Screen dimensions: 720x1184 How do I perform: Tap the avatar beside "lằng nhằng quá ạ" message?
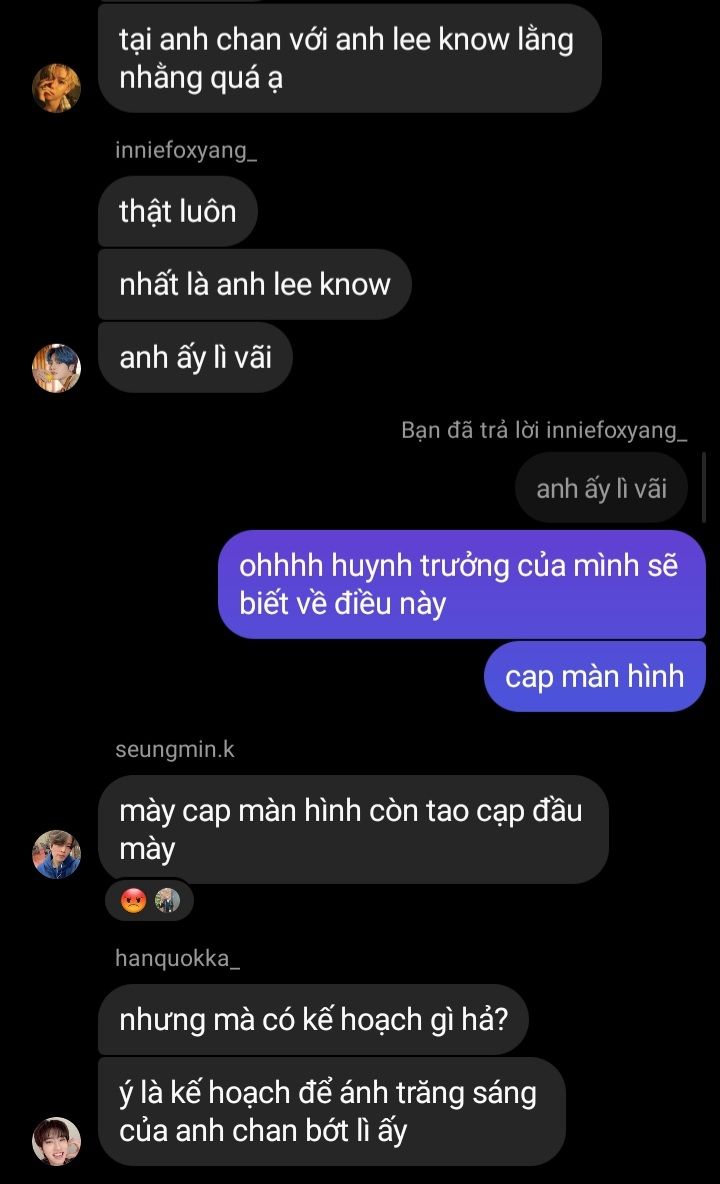(56, 88)
